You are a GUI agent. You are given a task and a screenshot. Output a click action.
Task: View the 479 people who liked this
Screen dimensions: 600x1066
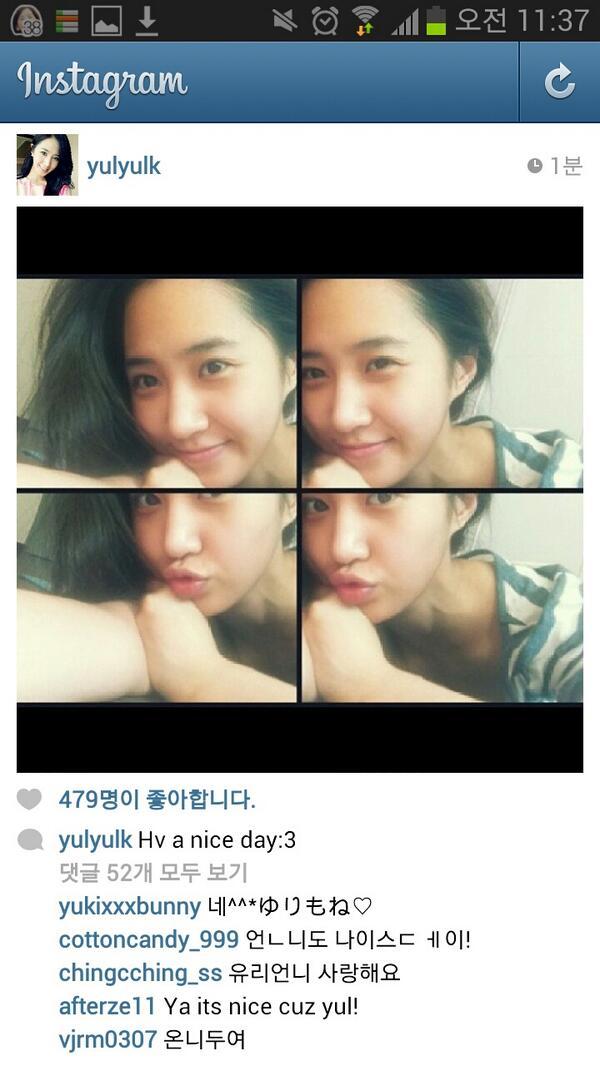click(157, 800)
